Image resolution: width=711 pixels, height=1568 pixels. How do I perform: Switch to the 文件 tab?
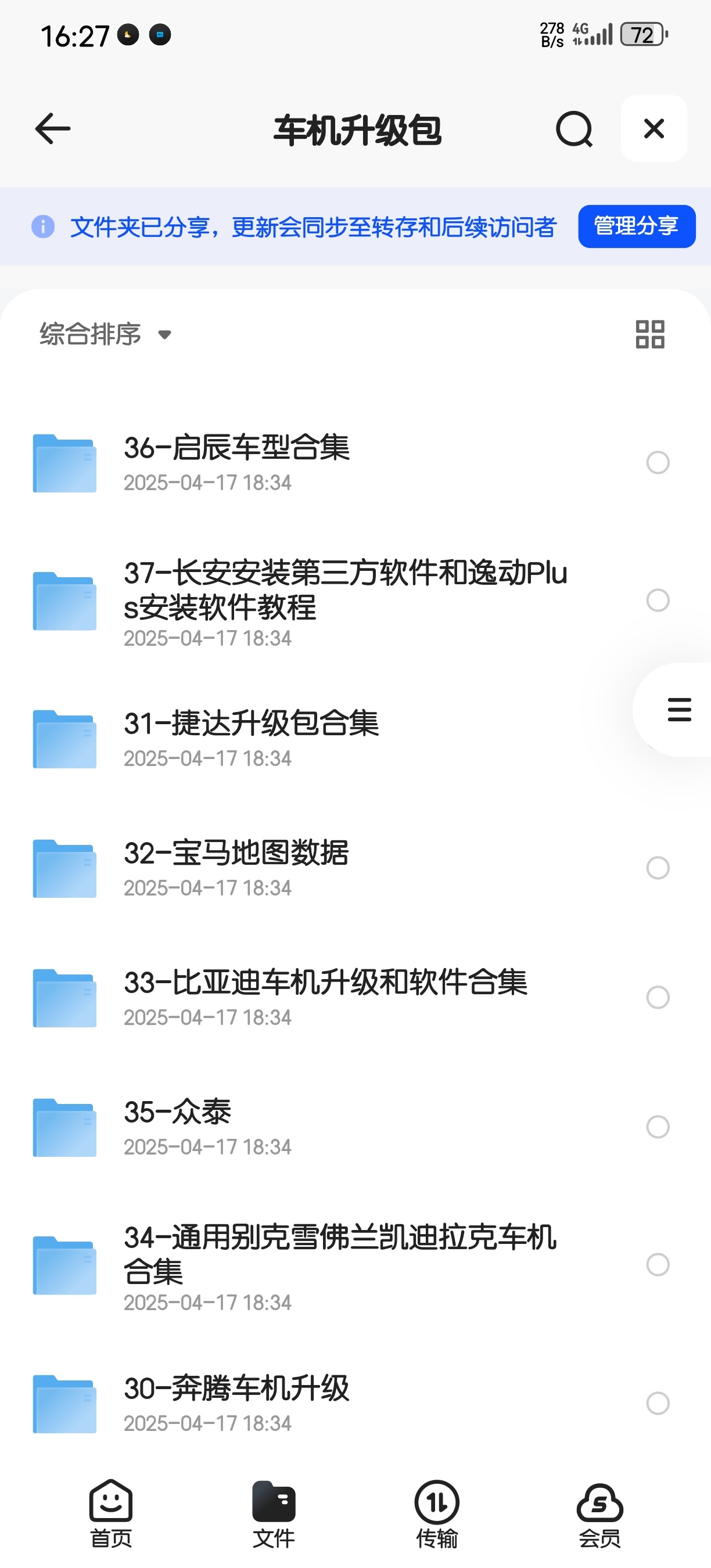[274, 1513]
